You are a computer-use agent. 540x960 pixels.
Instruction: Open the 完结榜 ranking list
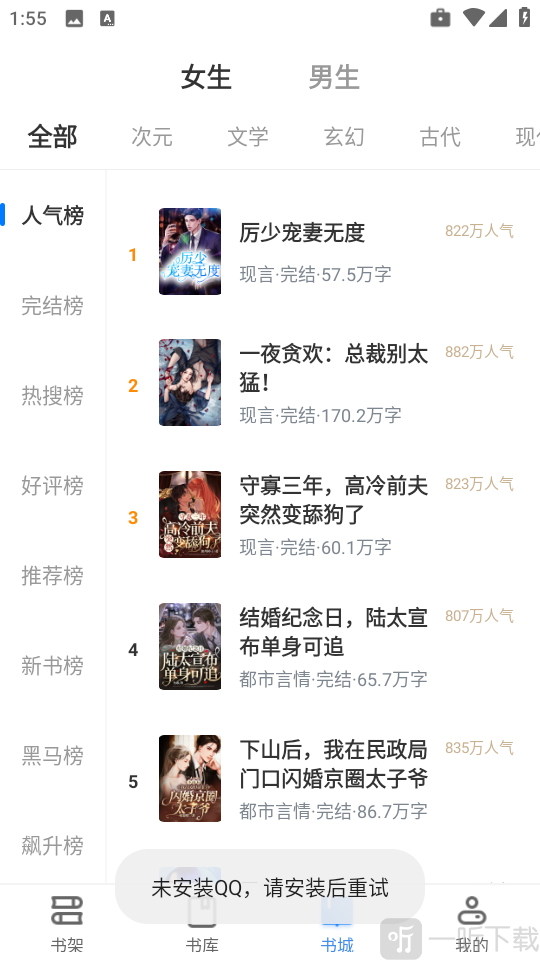coord(53,306)
